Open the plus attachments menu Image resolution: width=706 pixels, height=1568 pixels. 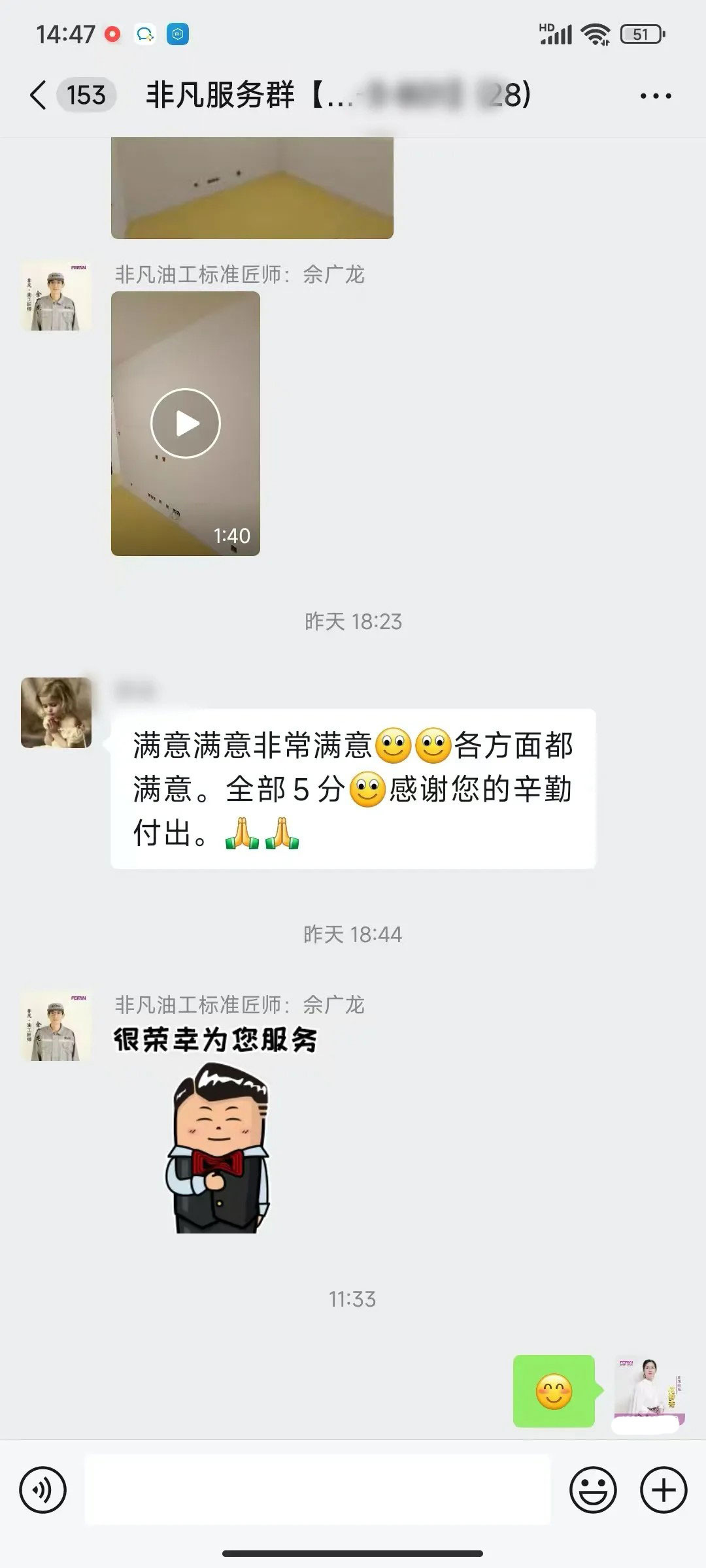[x=664, y=1490]
